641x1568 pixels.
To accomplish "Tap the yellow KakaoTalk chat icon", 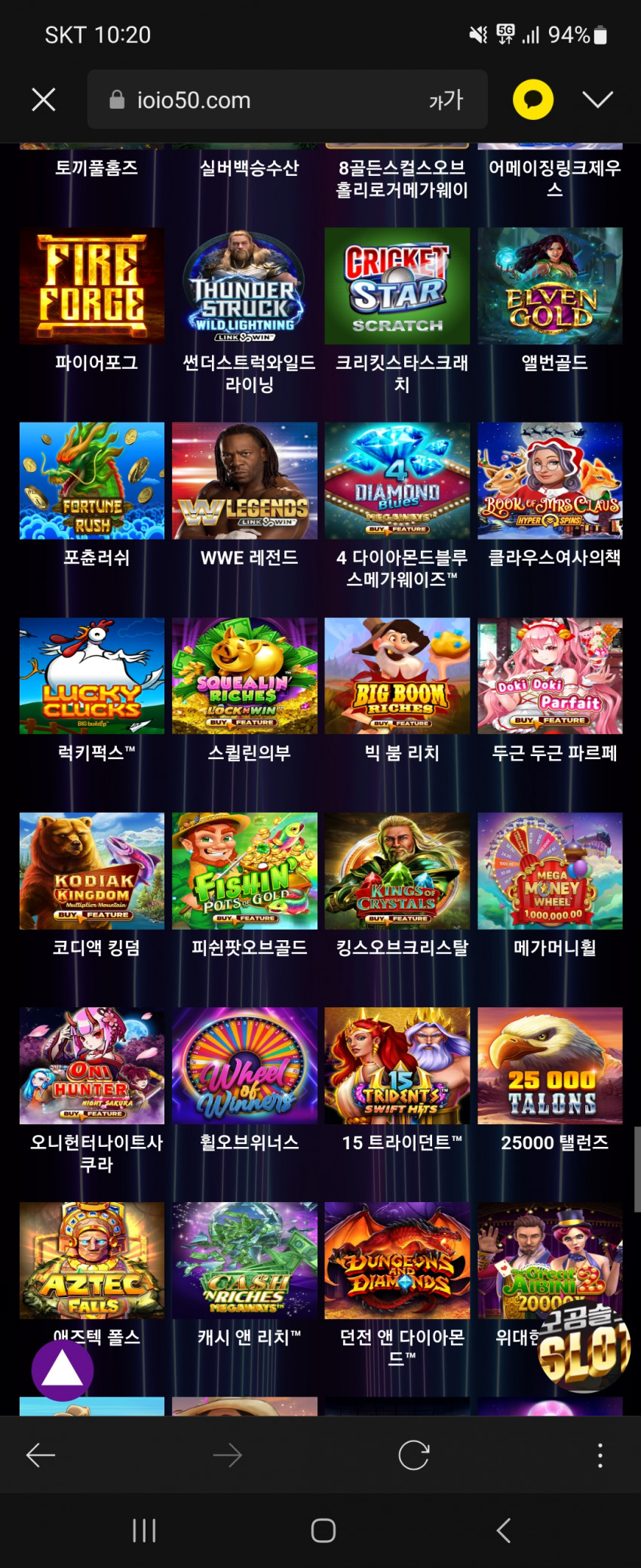I will [x=533, y=100].
